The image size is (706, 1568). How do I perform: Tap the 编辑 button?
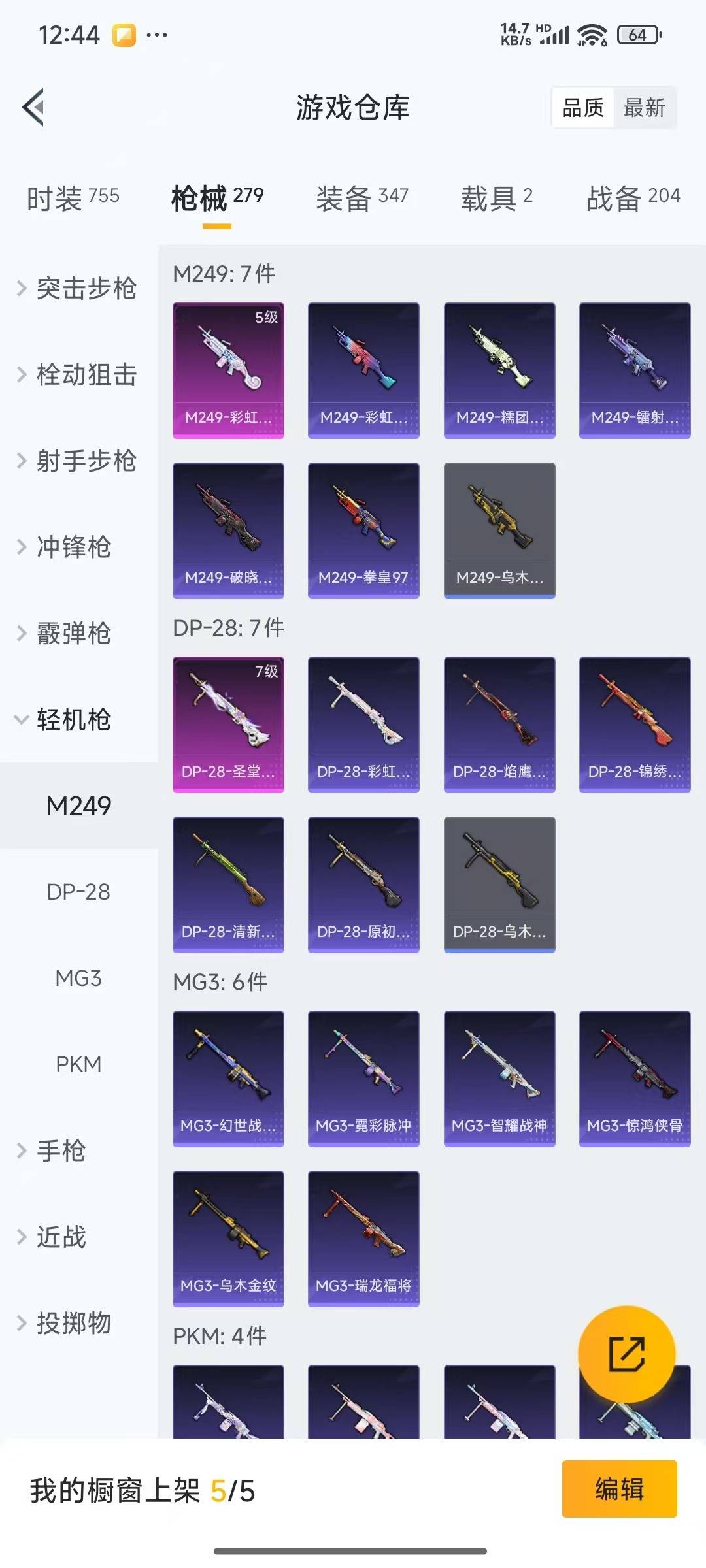619,1489
